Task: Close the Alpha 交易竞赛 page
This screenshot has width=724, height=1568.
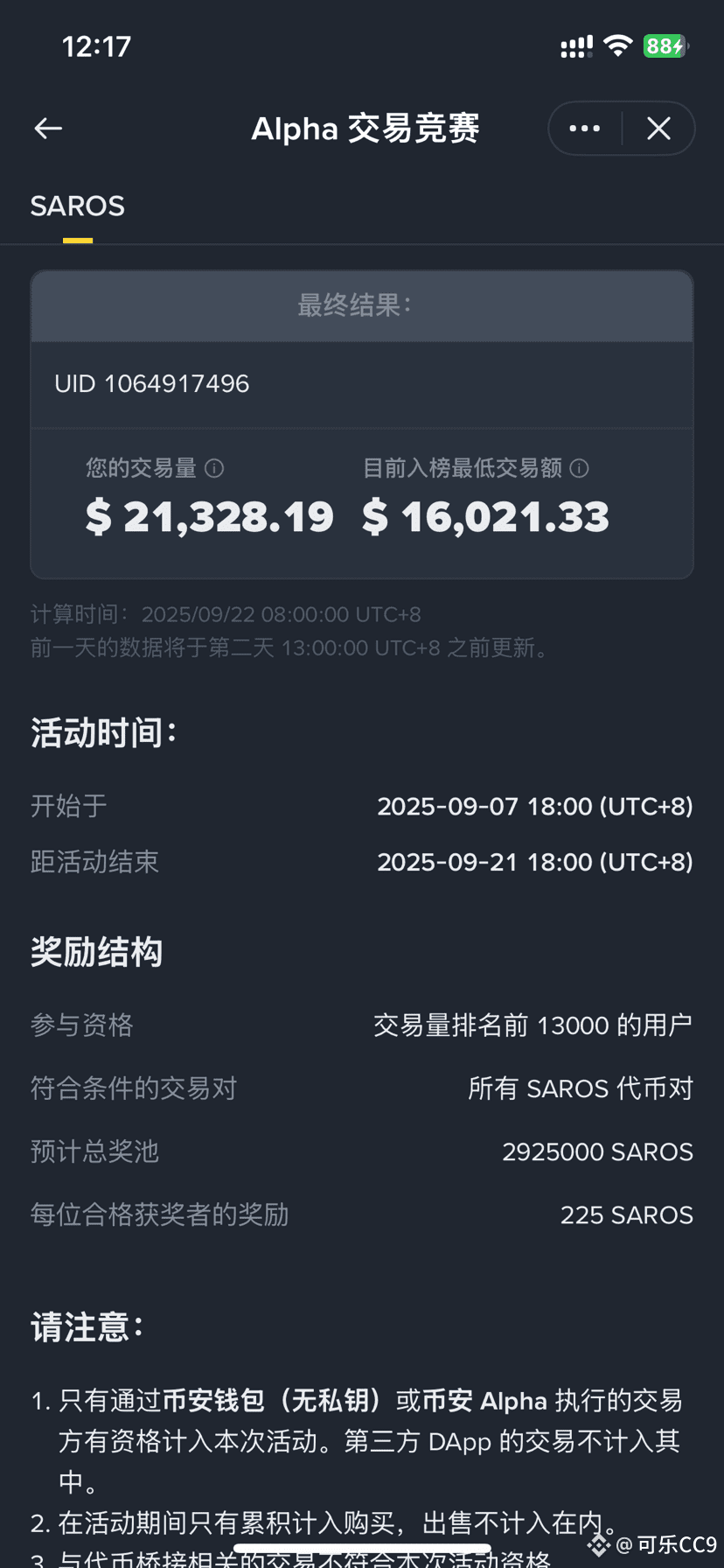Action: click(x=658, y=128)
